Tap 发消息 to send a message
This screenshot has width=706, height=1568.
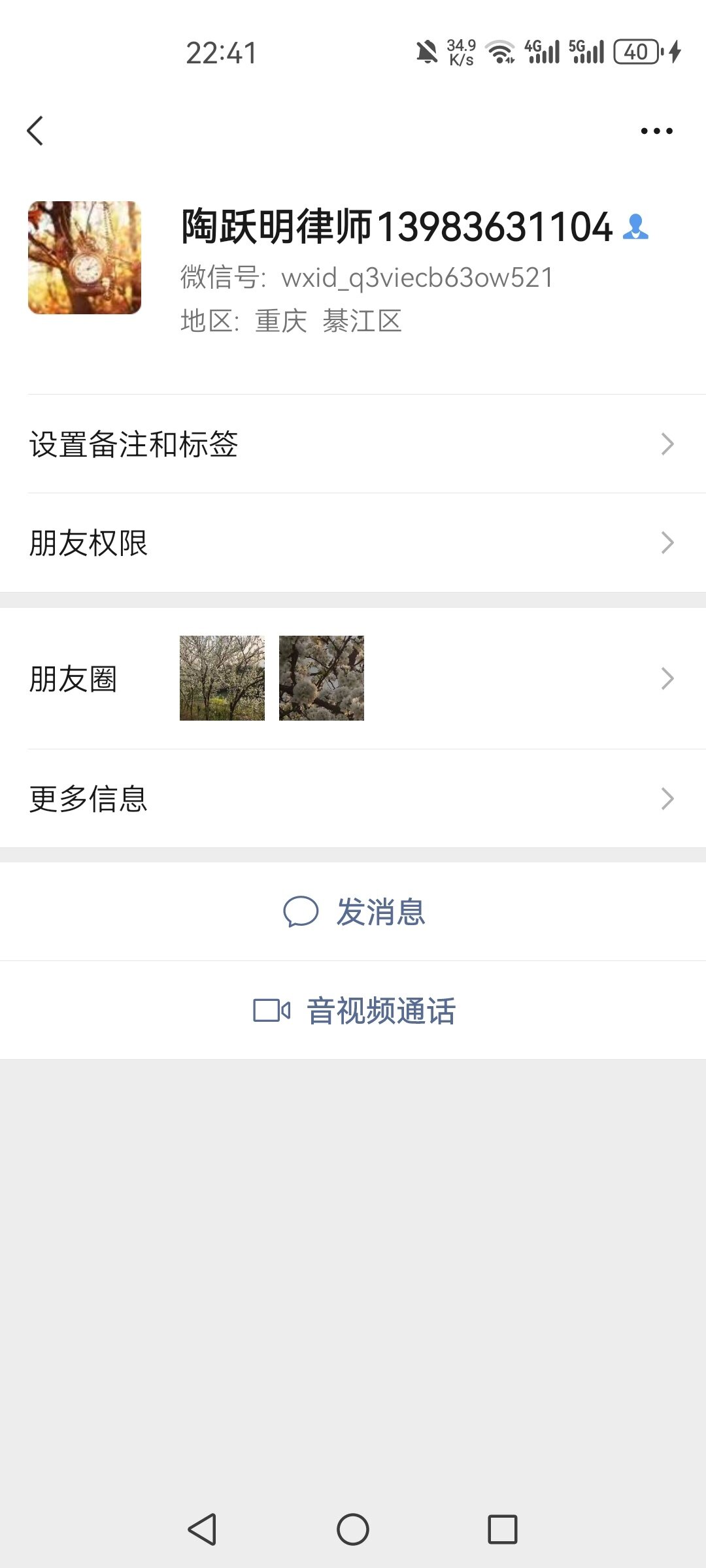[x=354, y=911]
